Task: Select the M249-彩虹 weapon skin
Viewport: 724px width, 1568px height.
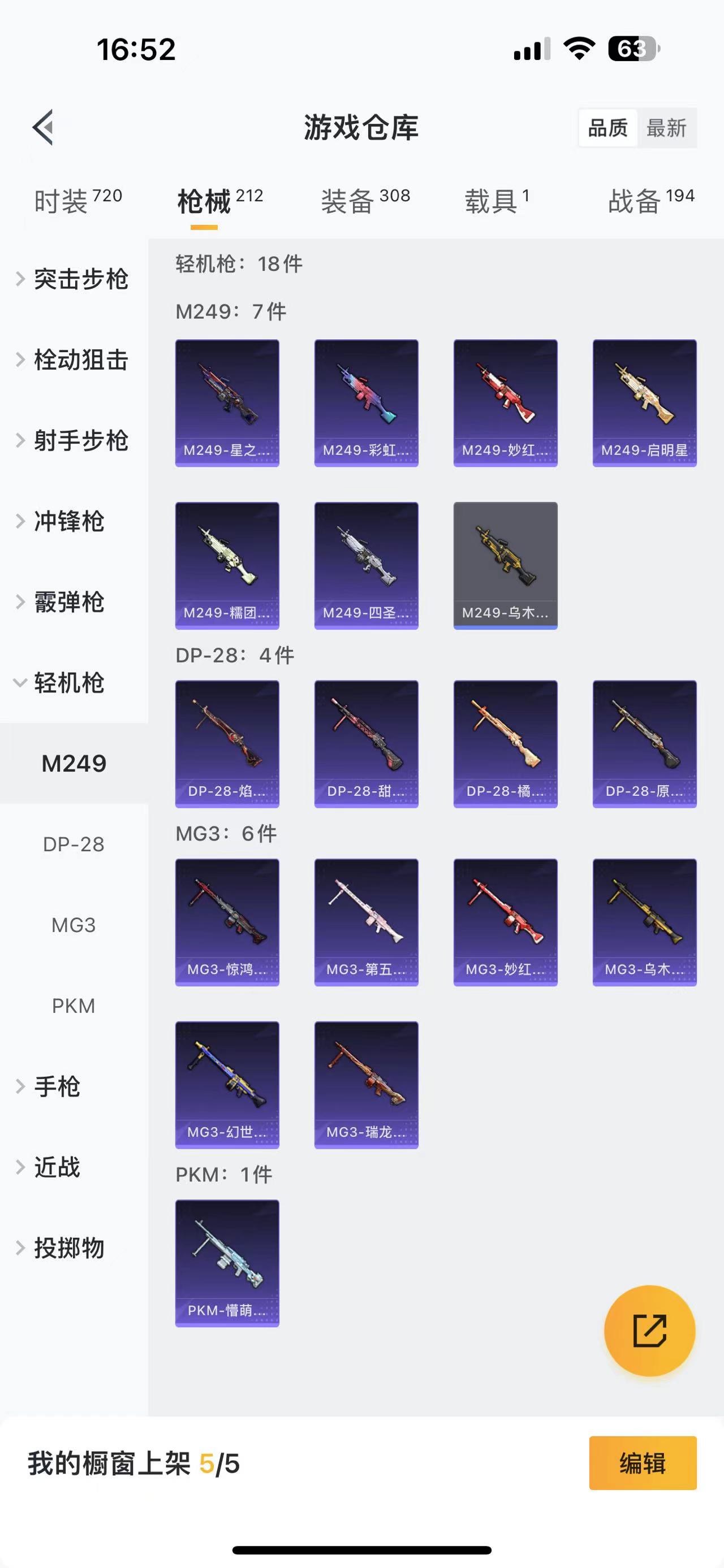Action: pyautogui.click(x=366, y=402)
